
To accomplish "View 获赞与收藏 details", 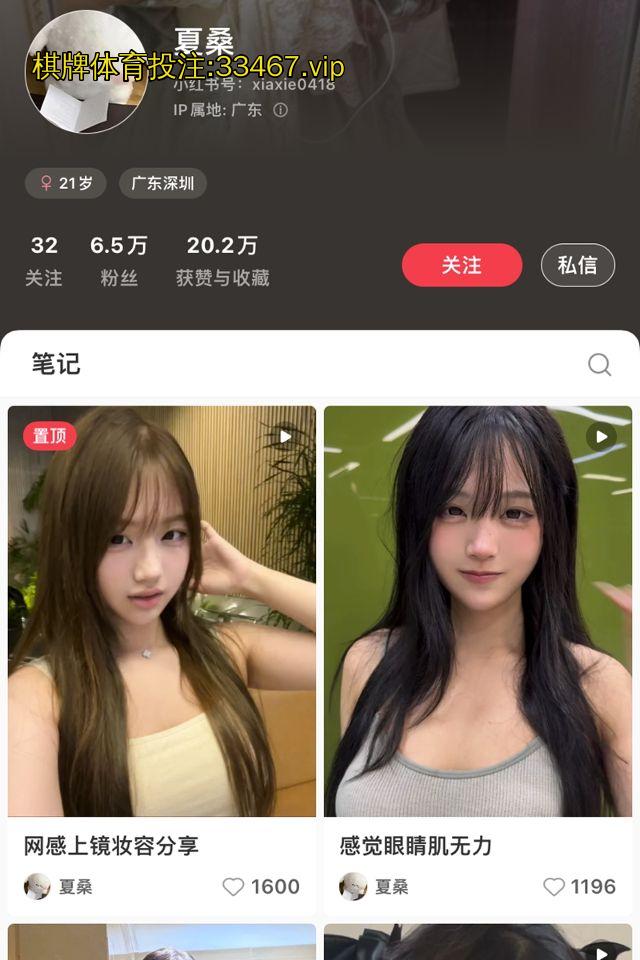I will (222, 260).
